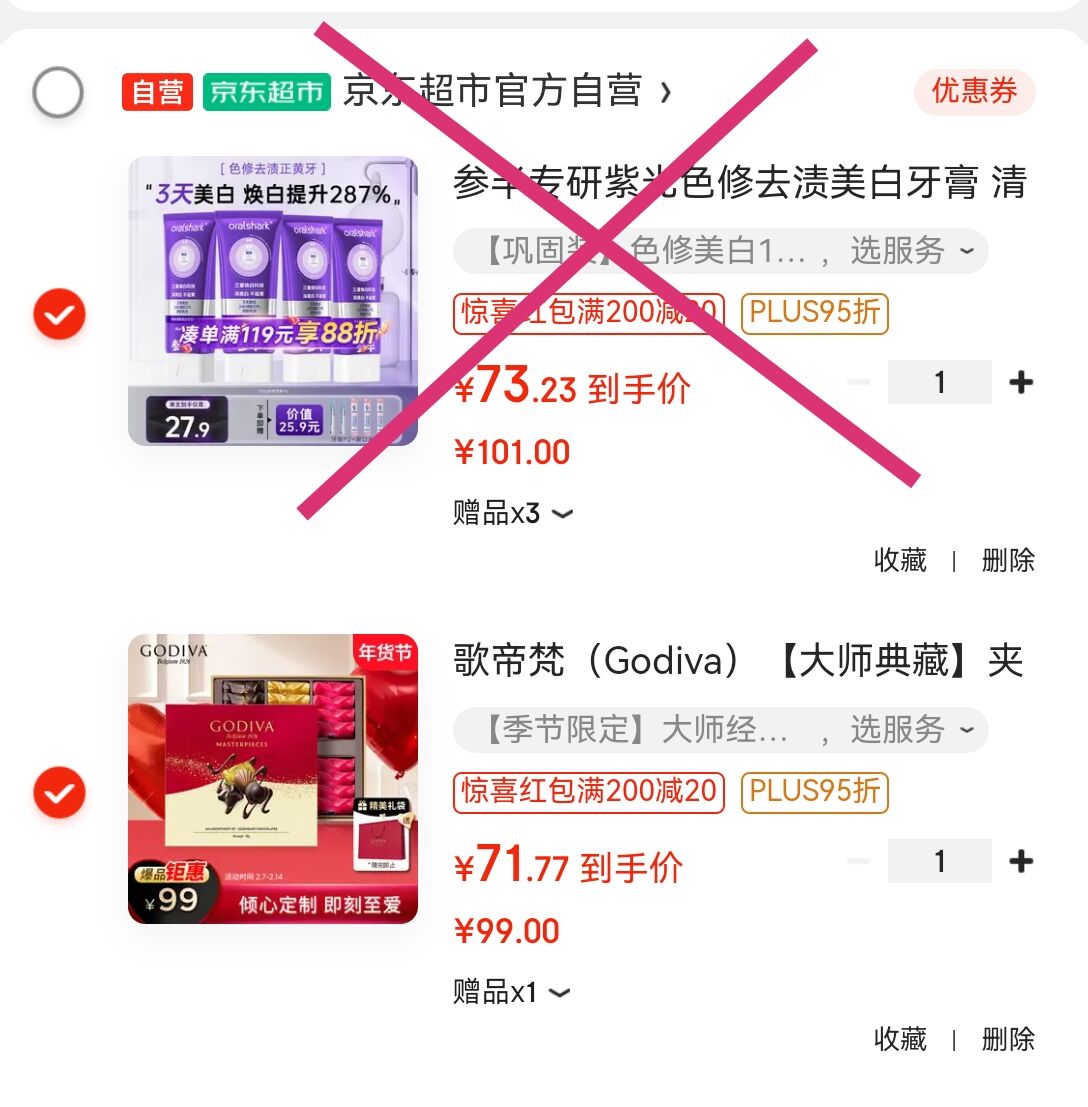Image resolution: width=1088 pixels, height=1107 pixels.
Task: Select all items from 京东超市官方自营 store
Action: [58, 92]
